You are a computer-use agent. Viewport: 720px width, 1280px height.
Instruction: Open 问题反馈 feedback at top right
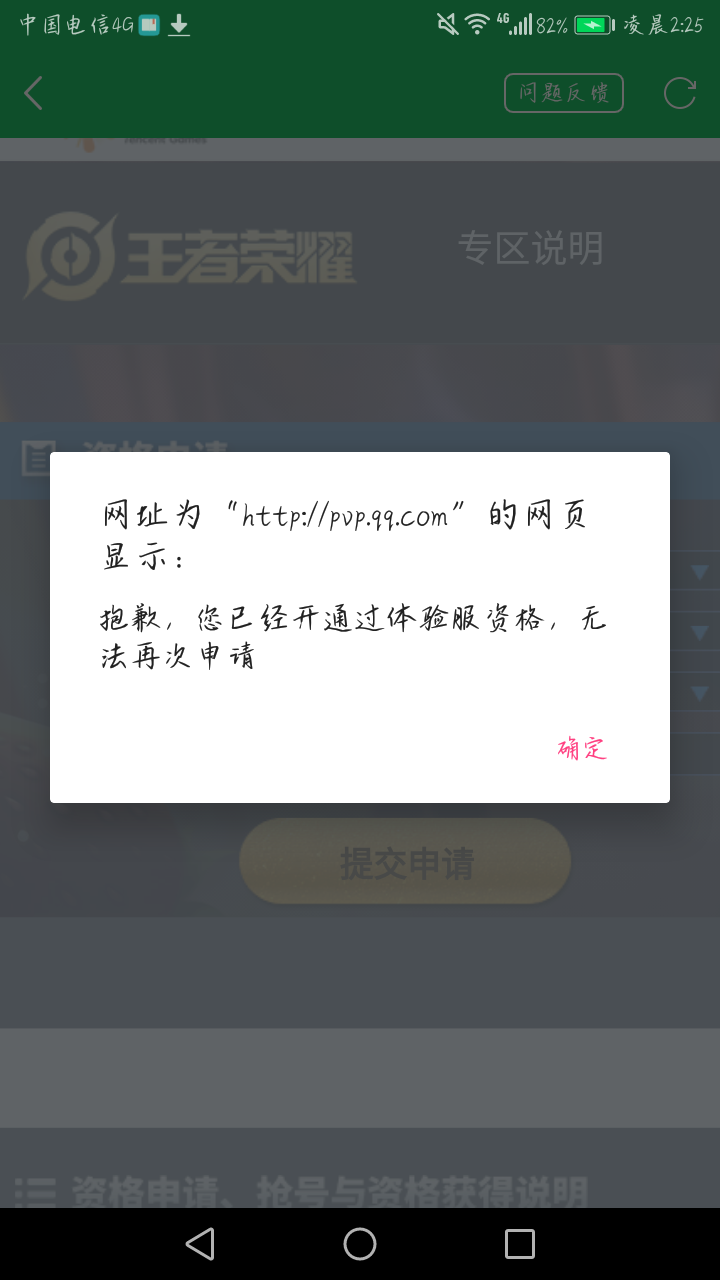pyautogui.click(x=563, y=93)
